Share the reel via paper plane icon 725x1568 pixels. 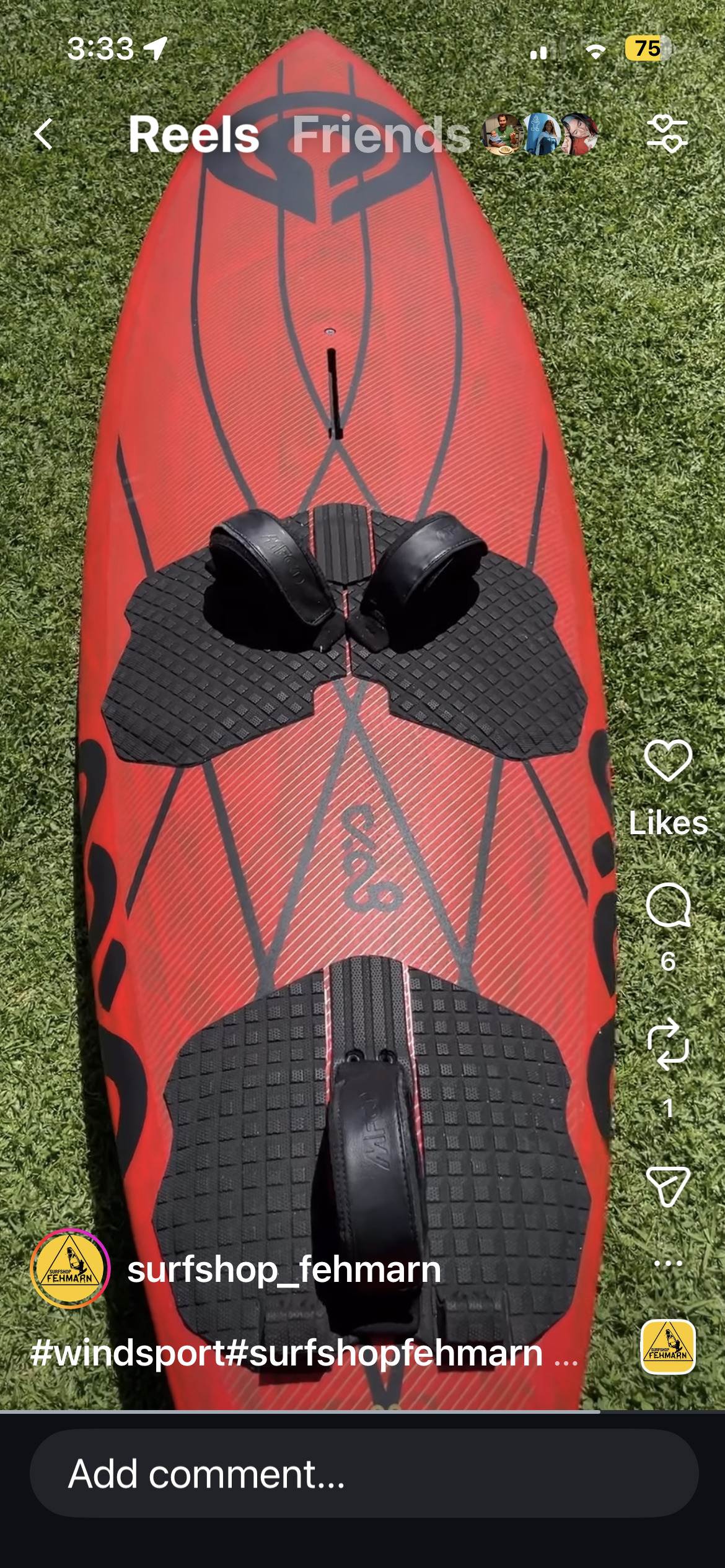668,1187
